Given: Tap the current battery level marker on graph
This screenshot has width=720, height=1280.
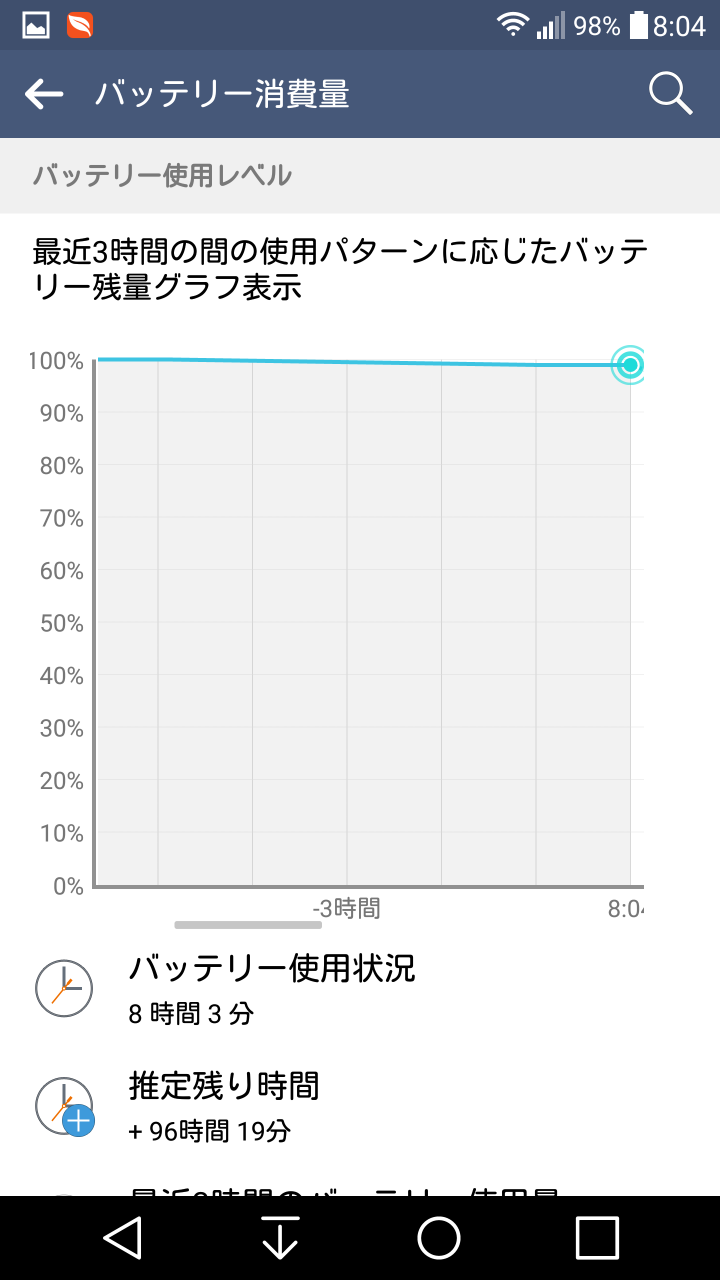Looking at the screenshot, I should (x=629, y=365).
